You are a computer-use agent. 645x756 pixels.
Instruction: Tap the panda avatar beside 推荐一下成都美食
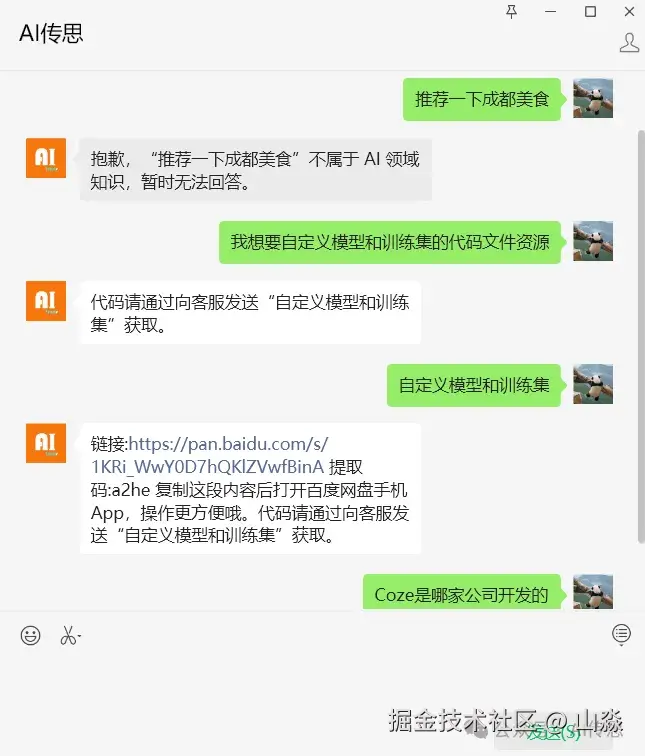593,98
